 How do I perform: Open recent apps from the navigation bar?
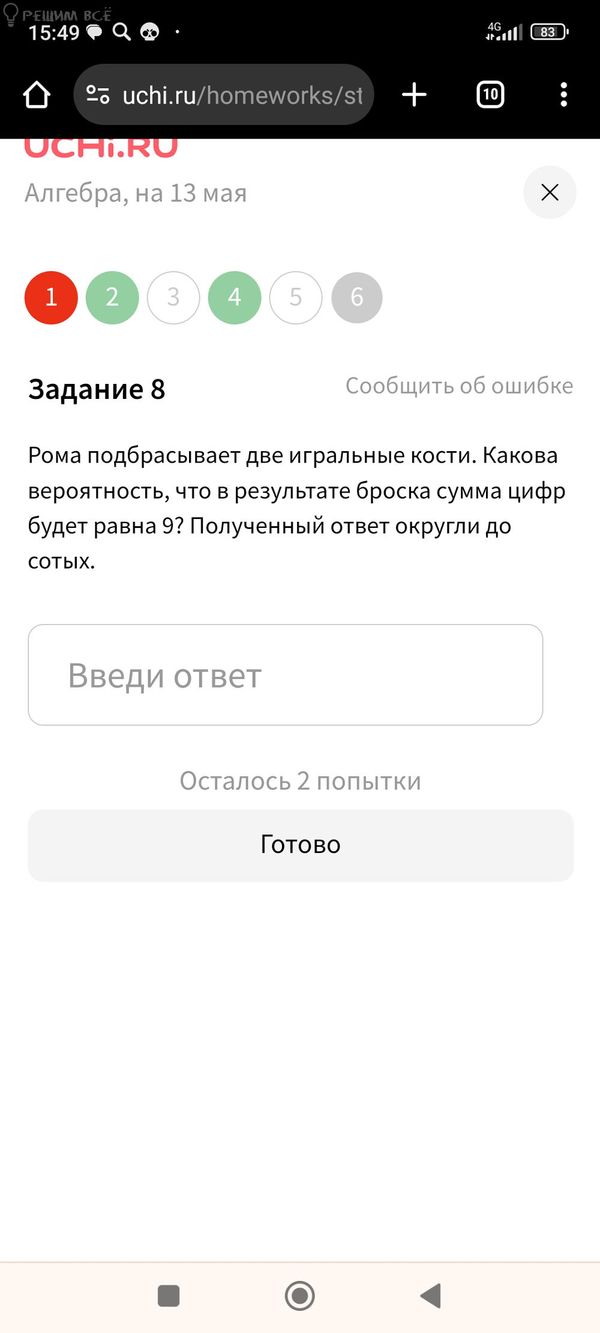tap(169, 1296)
